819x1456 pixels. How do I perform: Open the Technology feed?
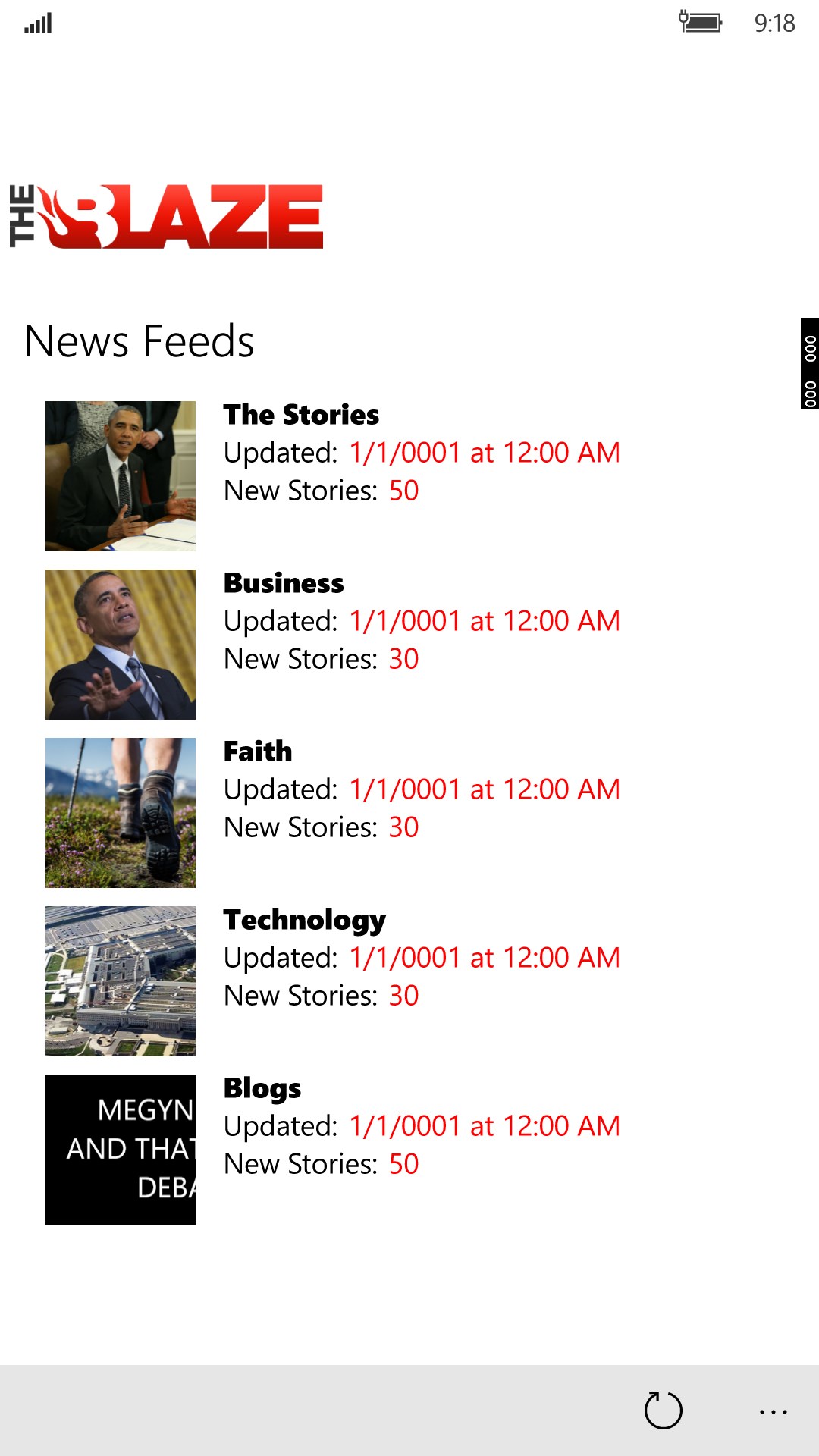pos(304,919)
